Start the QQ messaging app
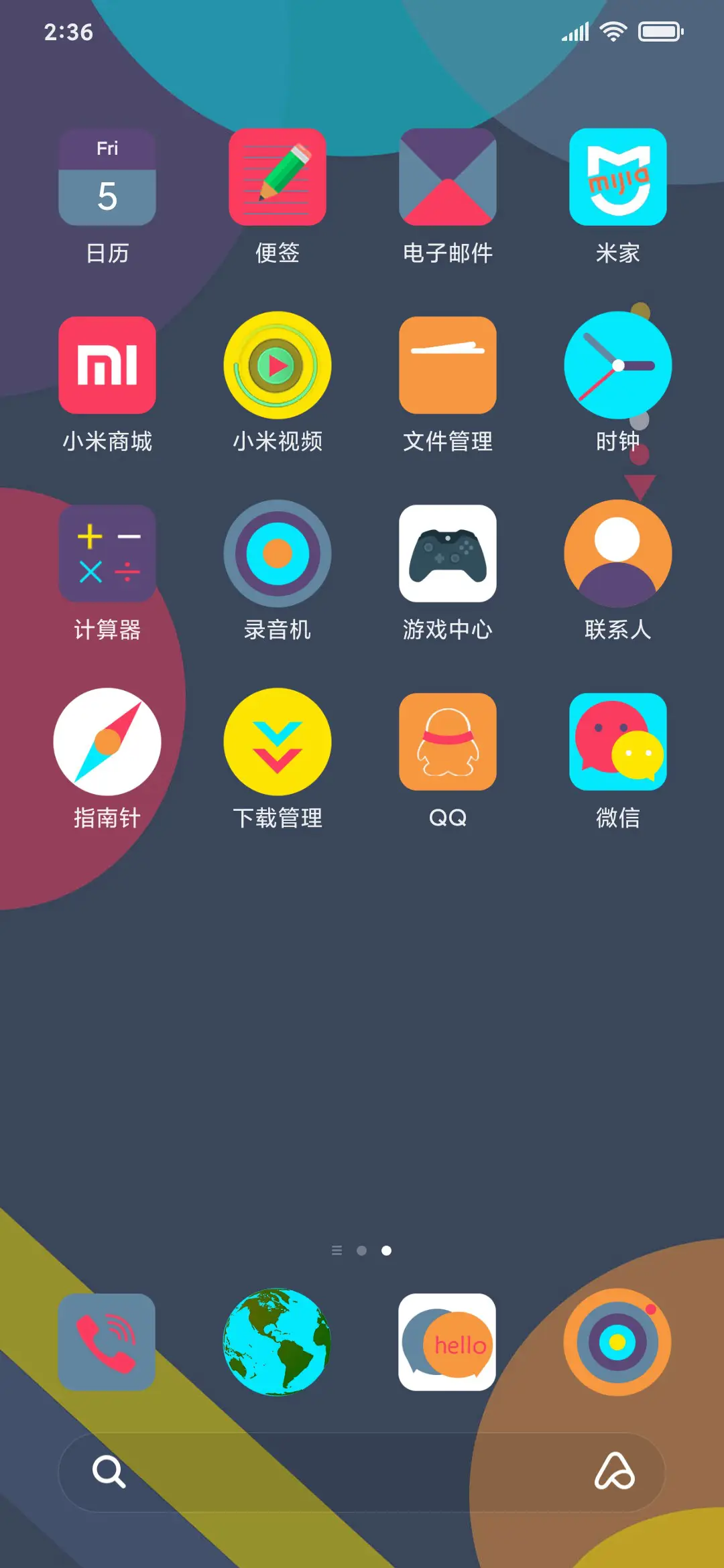The height and width of the screenshot is (1568, 724). click(x=447, y=742)
